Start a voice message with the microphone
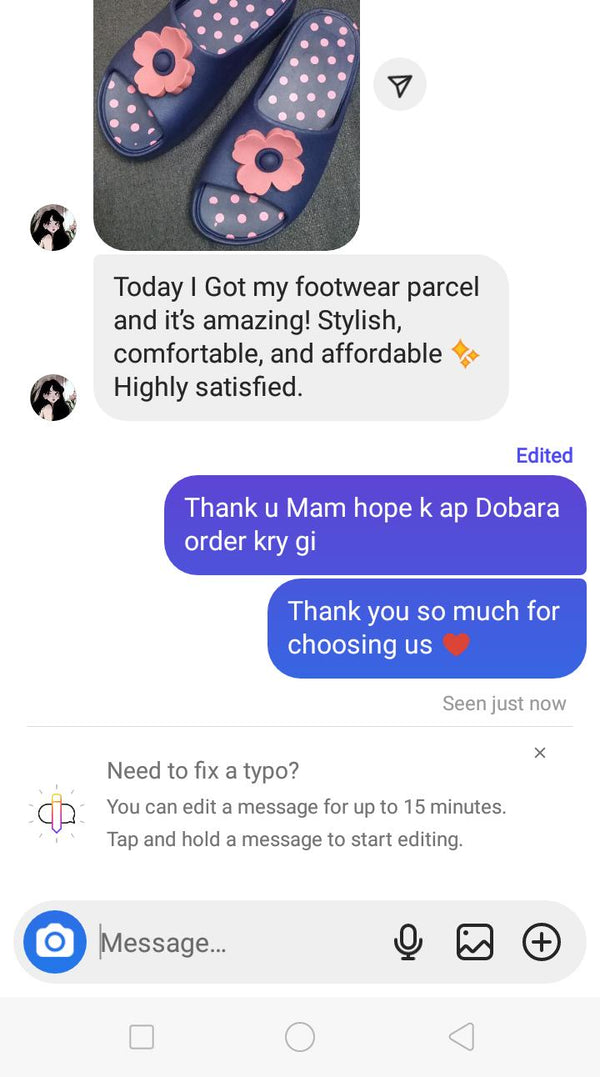This screenshot has height=1077, width=600. 408,942
